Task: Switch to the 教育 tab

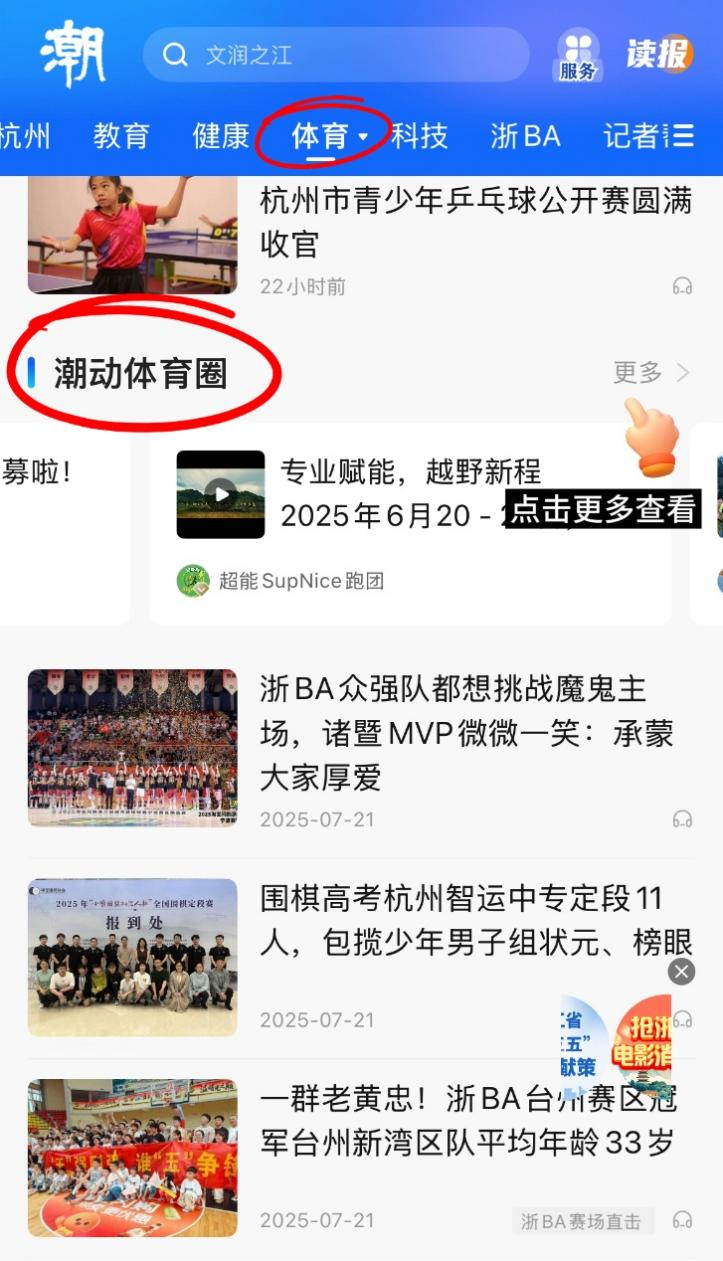Action: tap(121, 136)
